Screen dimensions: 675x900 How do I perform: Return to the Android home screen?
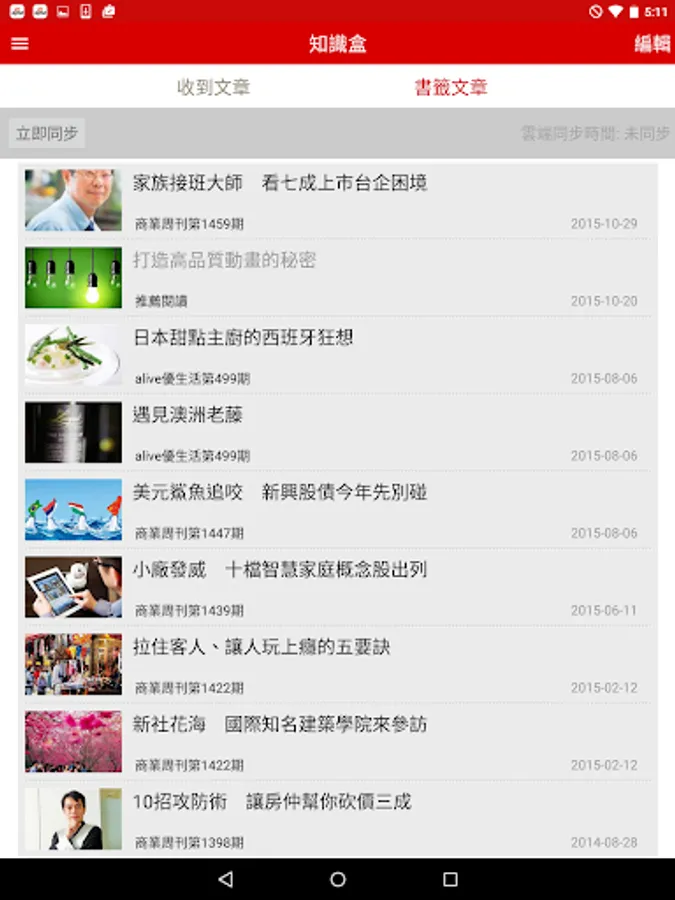(338, 879)
